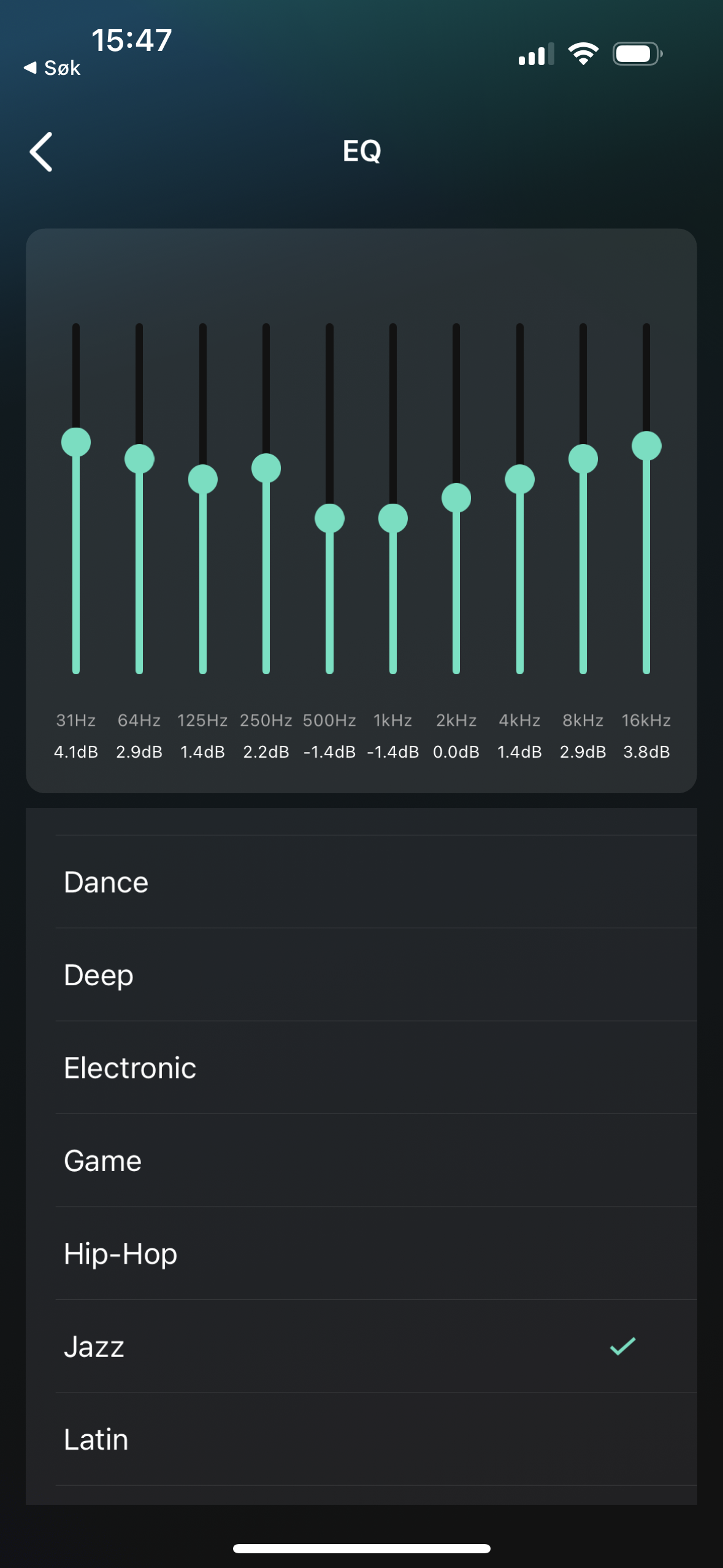Select the Latin EQ preset
Viewport: 723px width, 1568px height.
tap(362, 1439)
